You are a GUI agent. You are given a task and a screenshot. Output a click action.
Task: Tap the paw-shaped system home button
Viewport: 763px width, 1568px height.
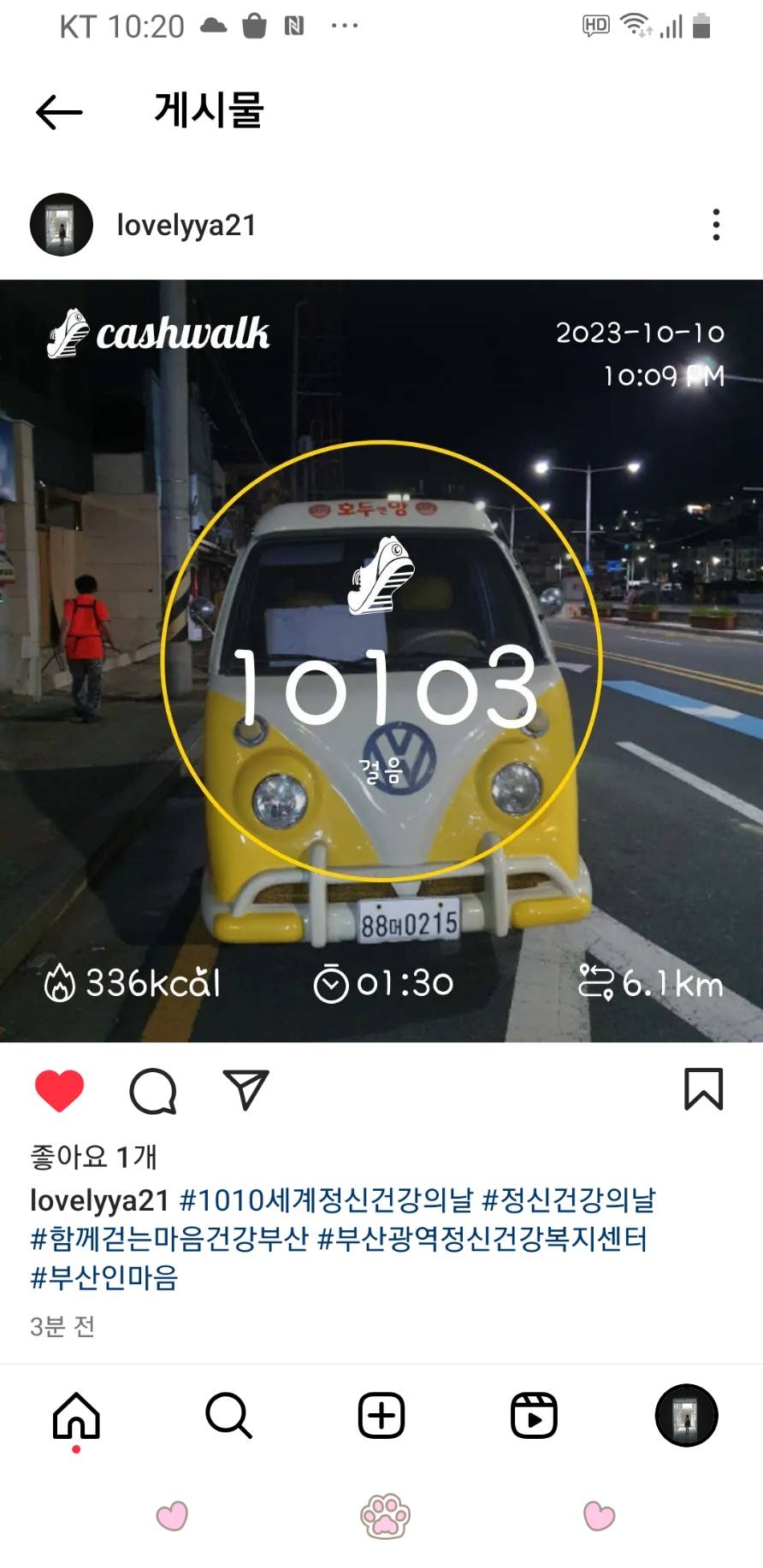click(385, 1517)
